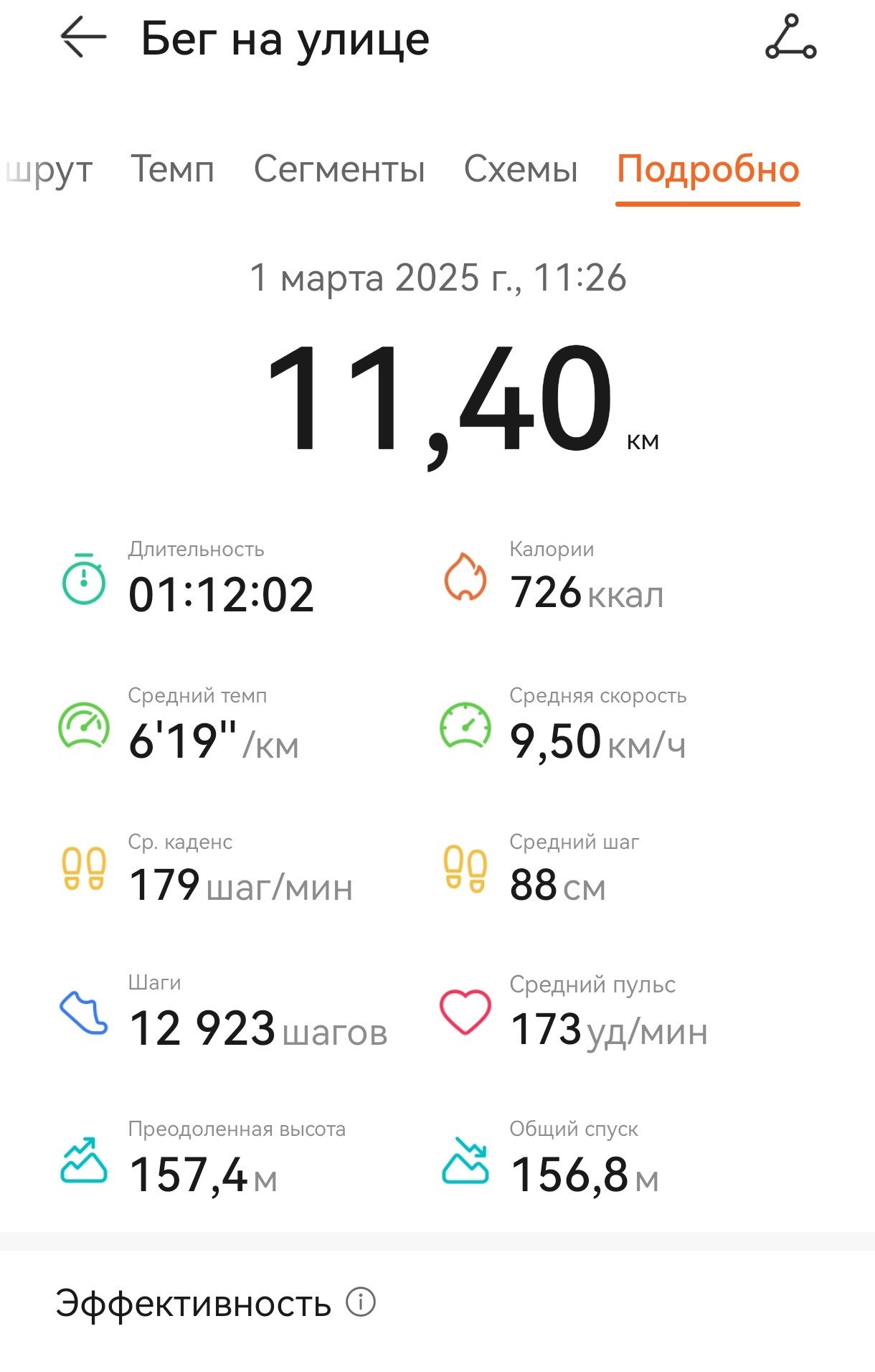Switch to the Темп tab

click(172, 170)
